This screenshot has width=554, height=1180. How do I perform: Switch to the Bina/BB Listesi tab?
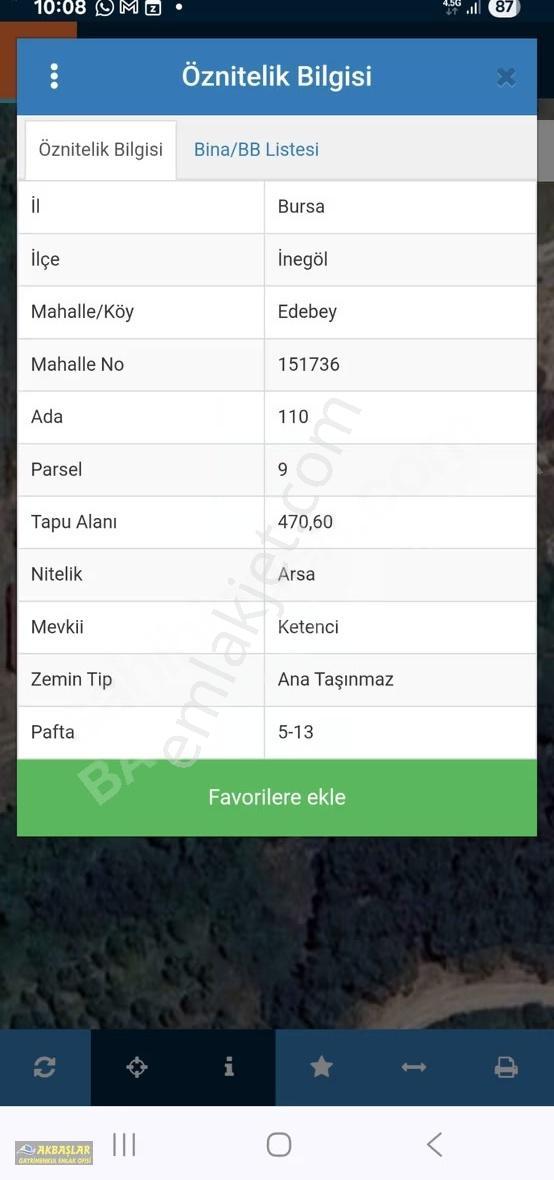[x=257, y=149]
